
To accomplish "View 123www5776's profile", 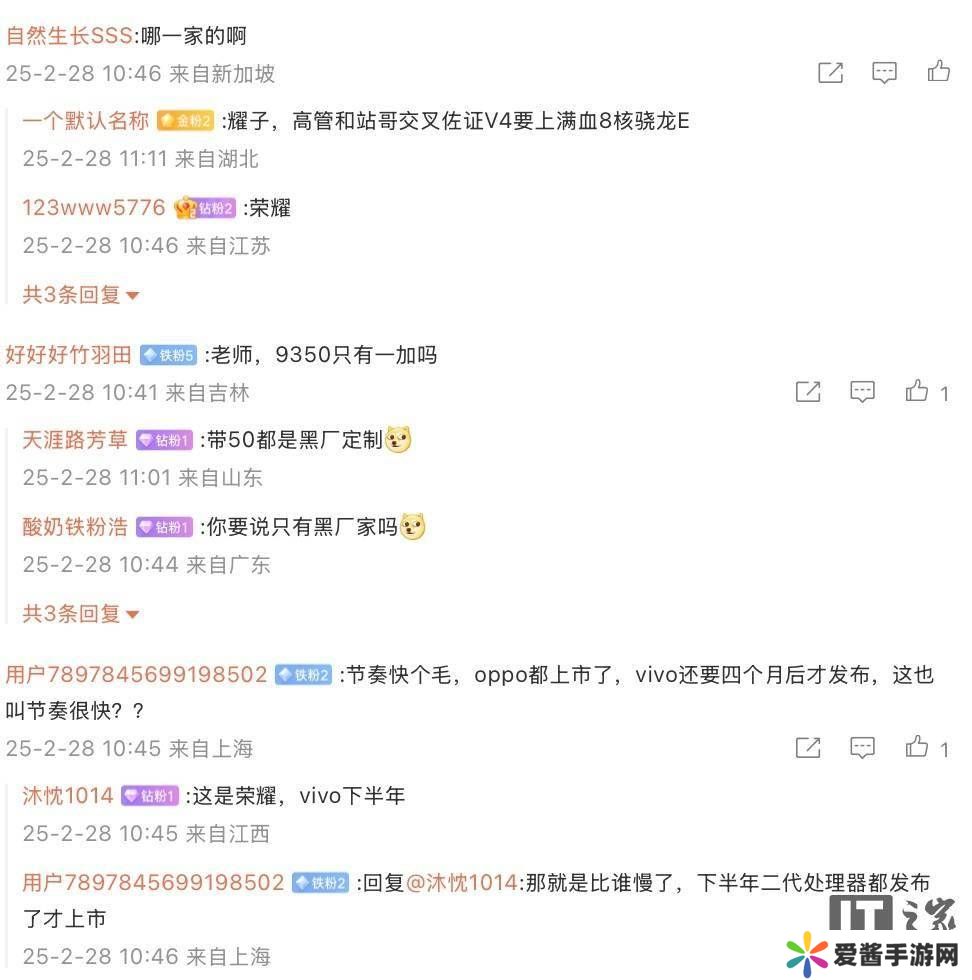I will 93,208.
